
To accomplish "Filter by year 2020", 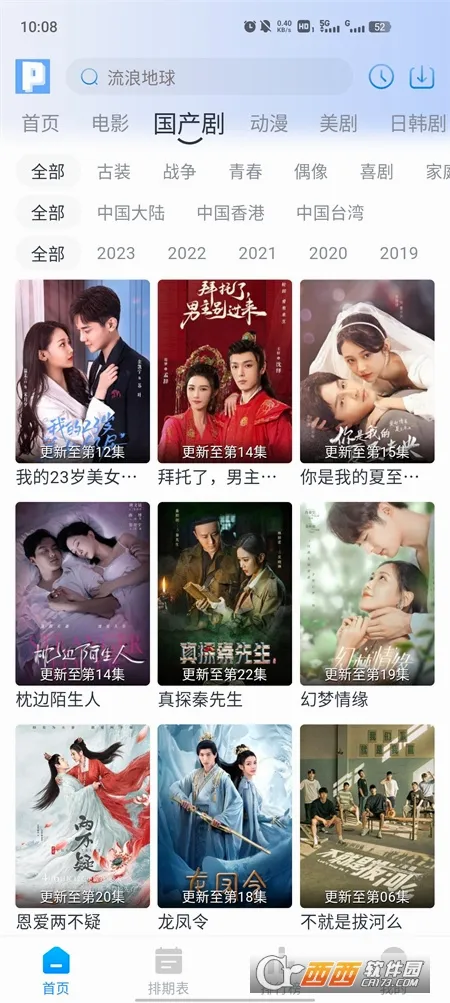I will pyautogui.click(x=328, y=253).
